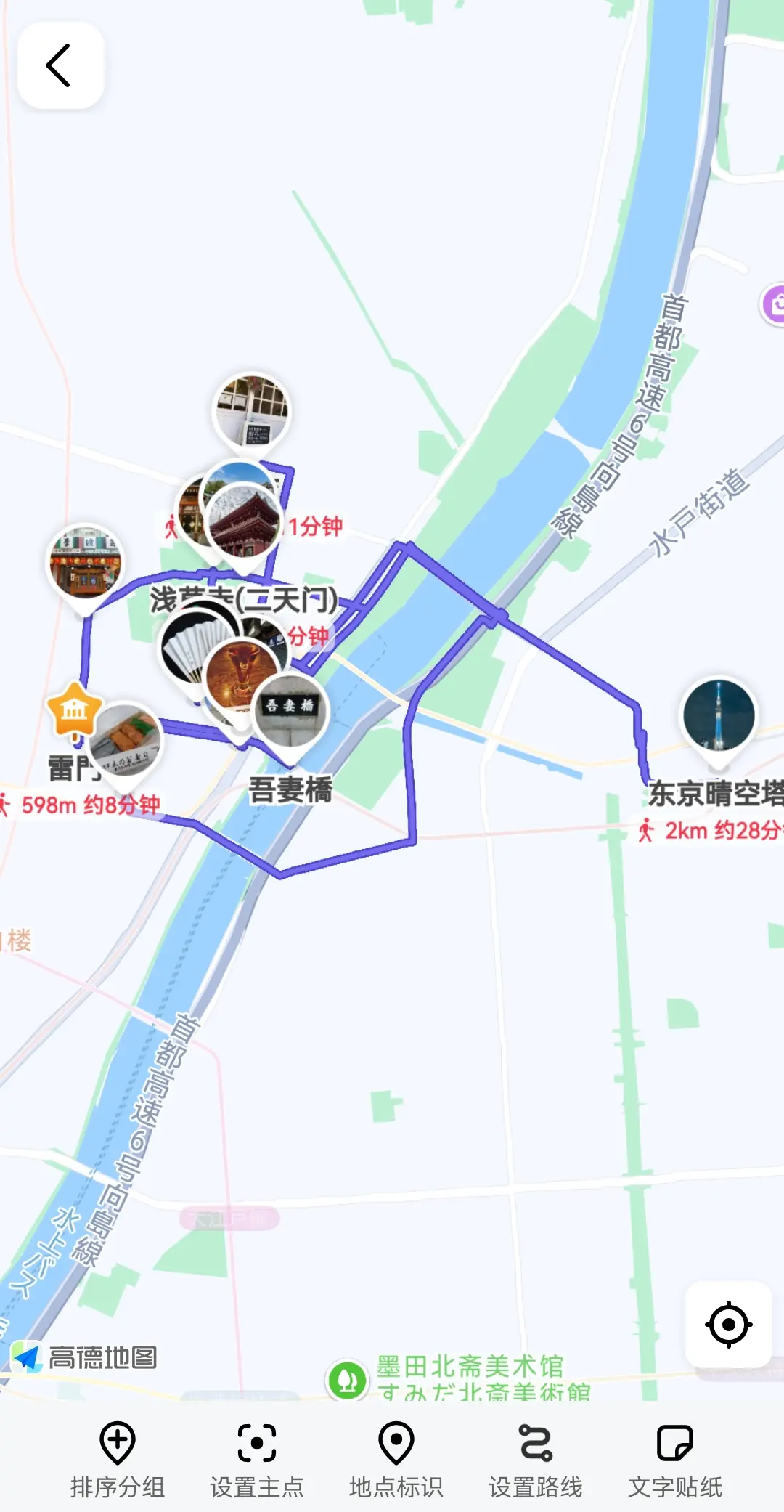Image resolution: width=784 pixels, height=1512 pixels.
Task: Open the 东京晴空塔 photo marker
Action: 719,716
